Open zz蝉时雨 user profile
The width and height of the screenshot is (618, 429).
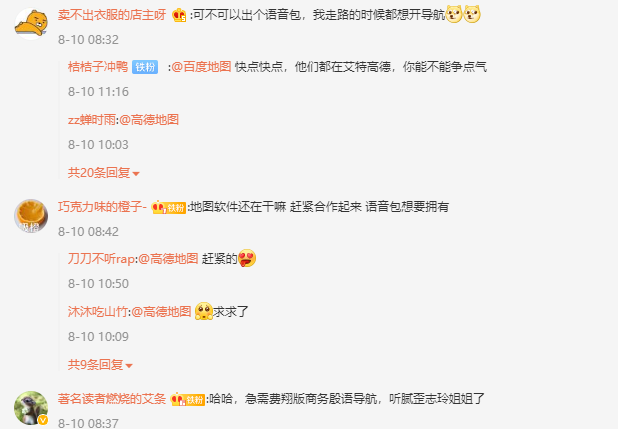pyautogui.click(x=92, y=119)
